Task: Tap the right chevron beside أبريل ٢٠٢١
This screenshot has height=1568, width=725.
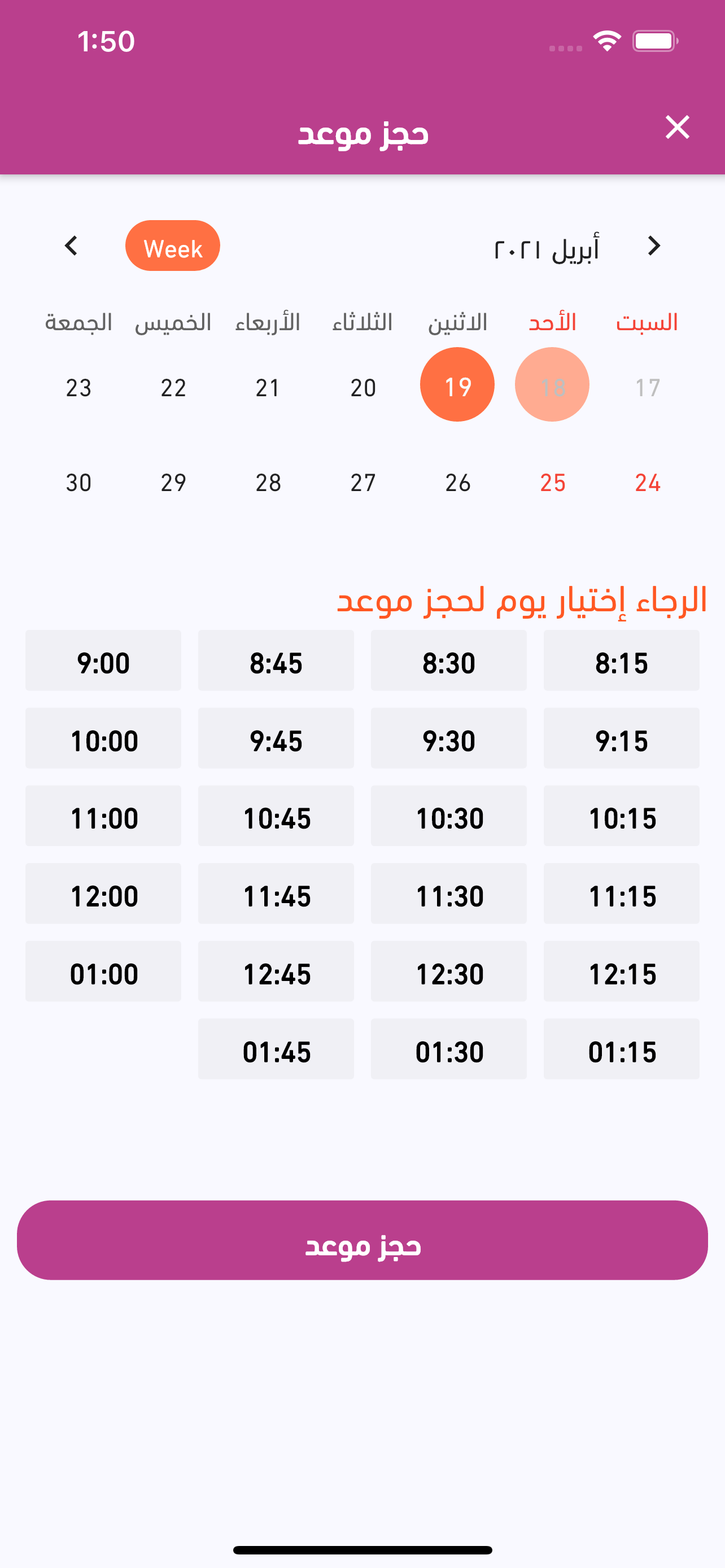Action: (x=654, y=246)
